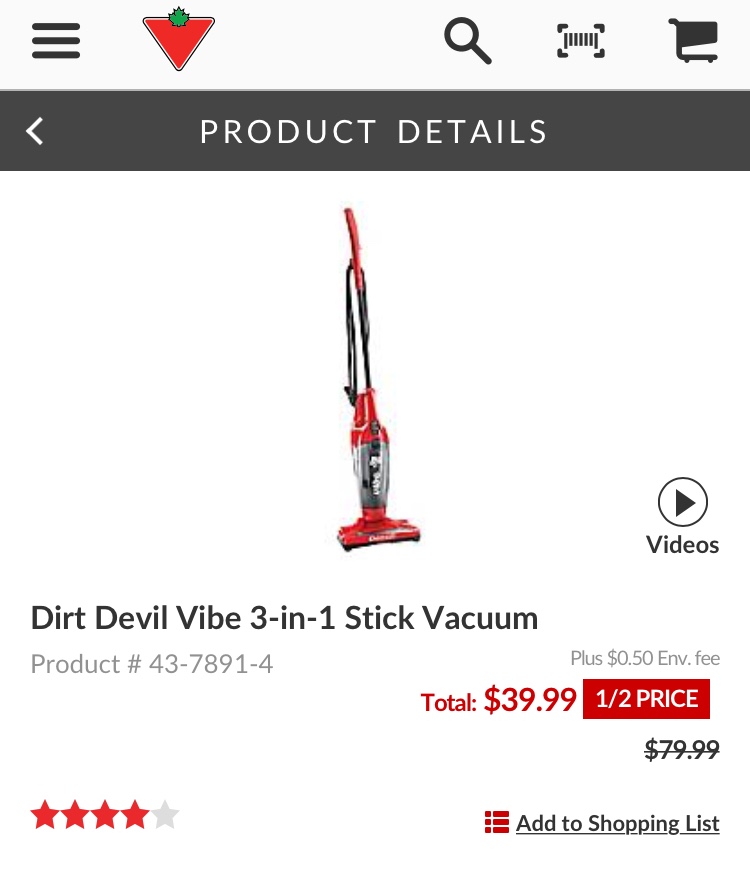
Task: Tap the back arrow on Product Details
Action: [34, 130]
